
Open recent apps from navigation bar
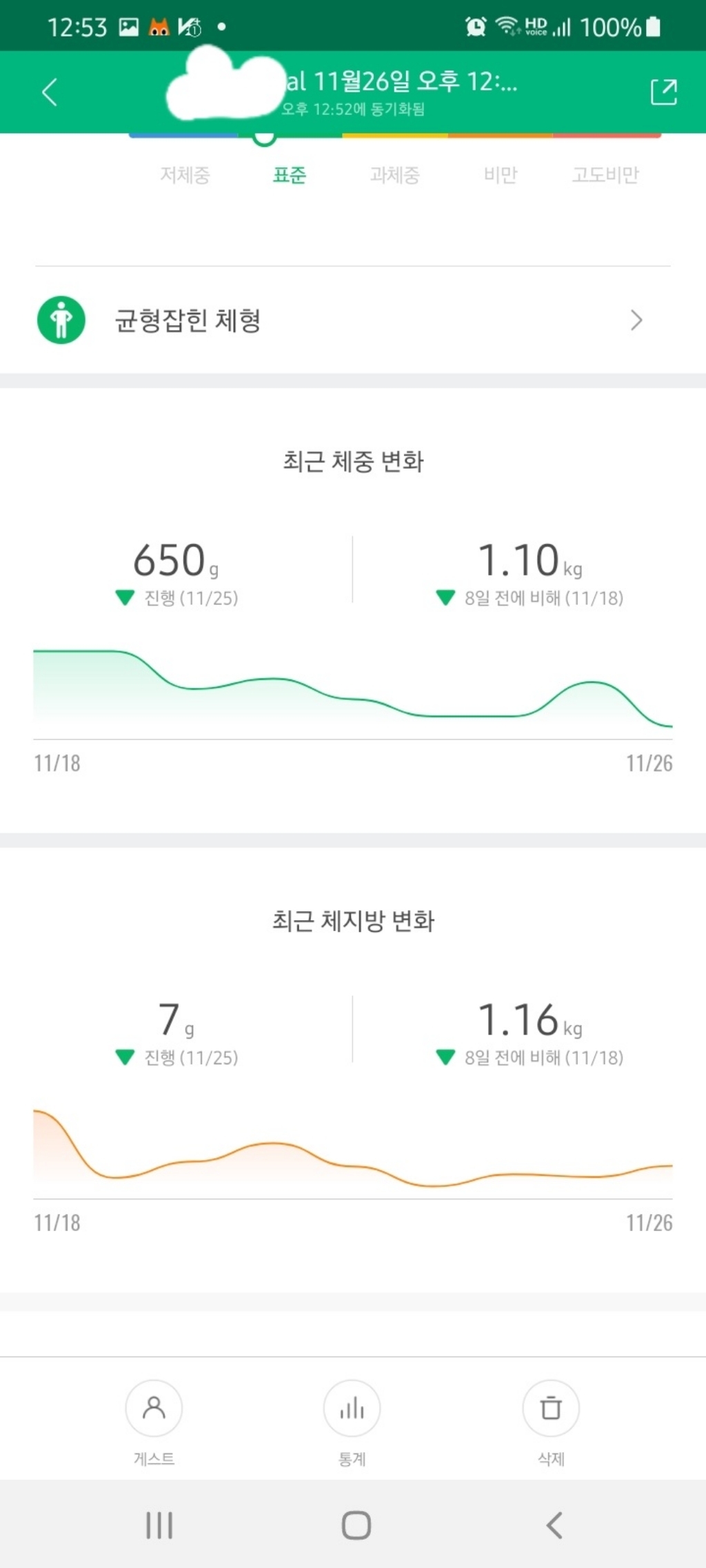(159, 1525)
